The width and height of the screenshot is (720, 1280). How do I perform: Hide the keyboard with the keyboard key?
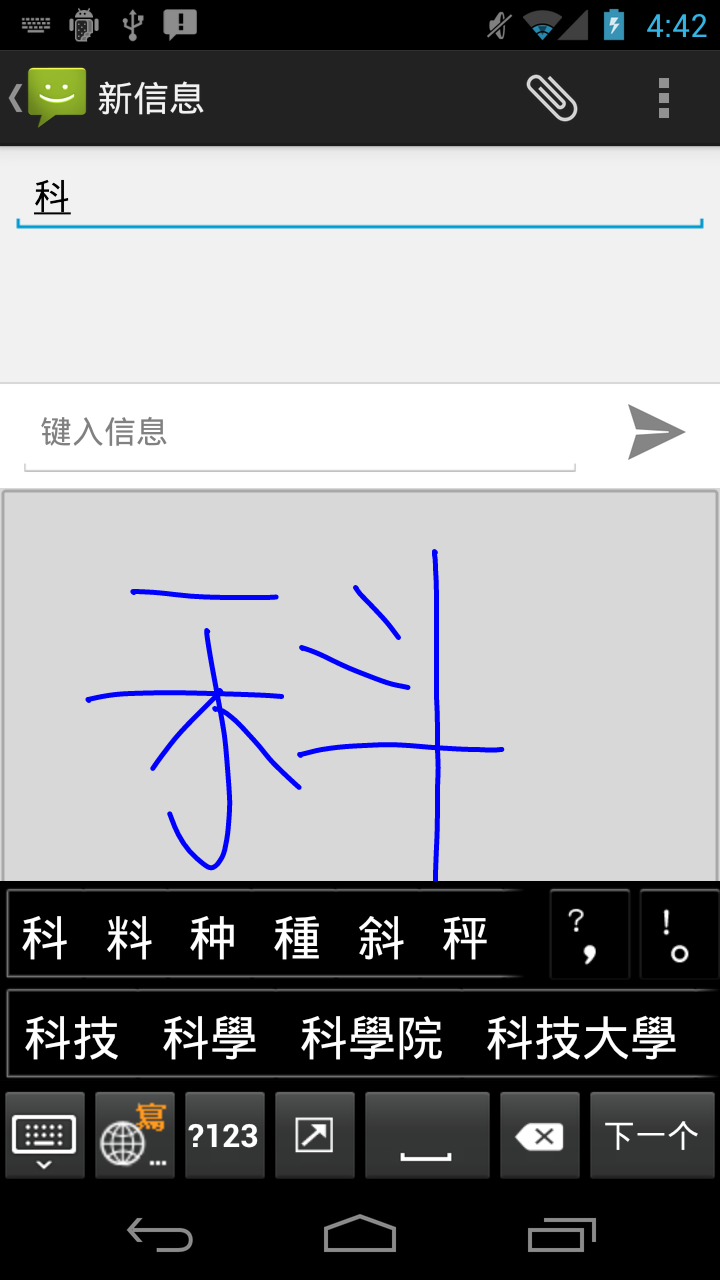tap(44, 1136)
